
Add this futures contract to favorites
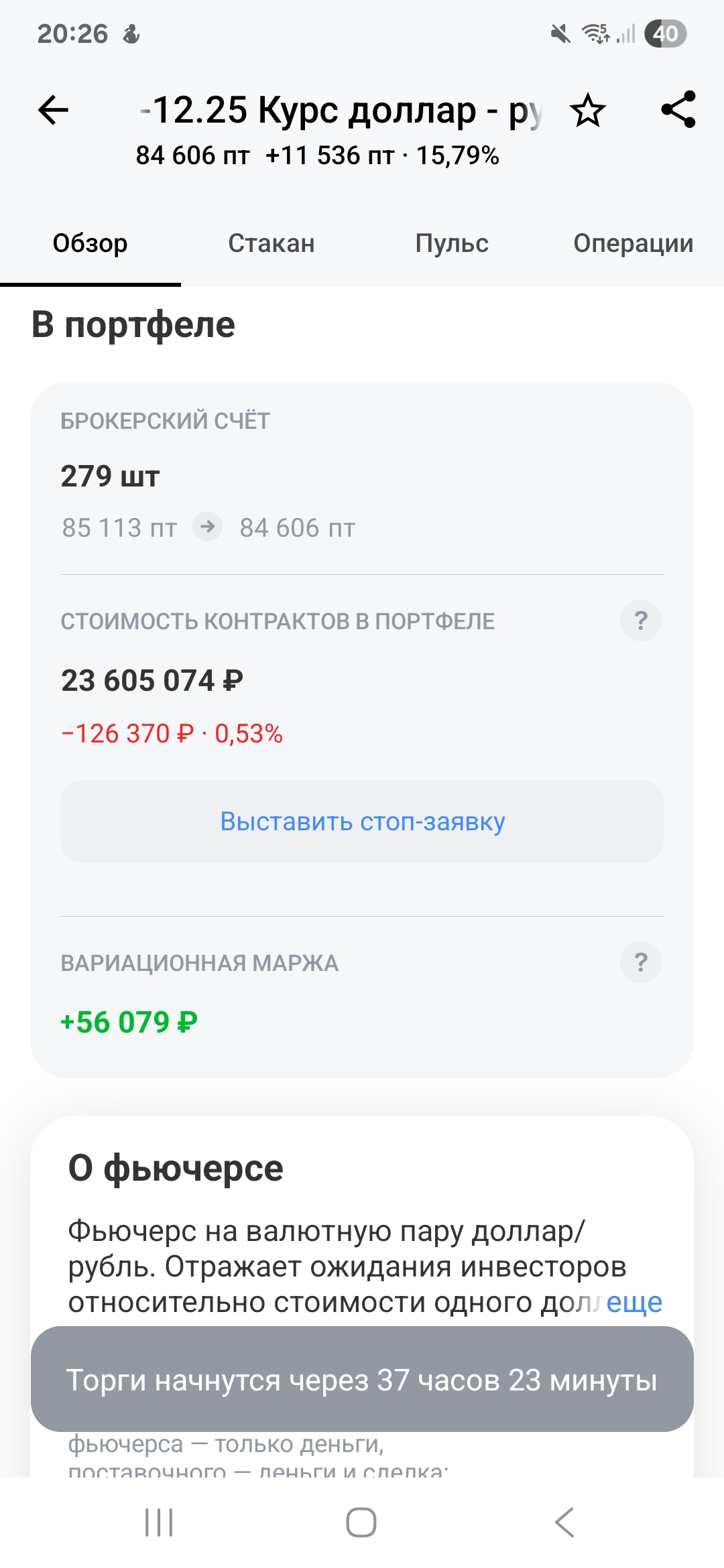[588, 111]
